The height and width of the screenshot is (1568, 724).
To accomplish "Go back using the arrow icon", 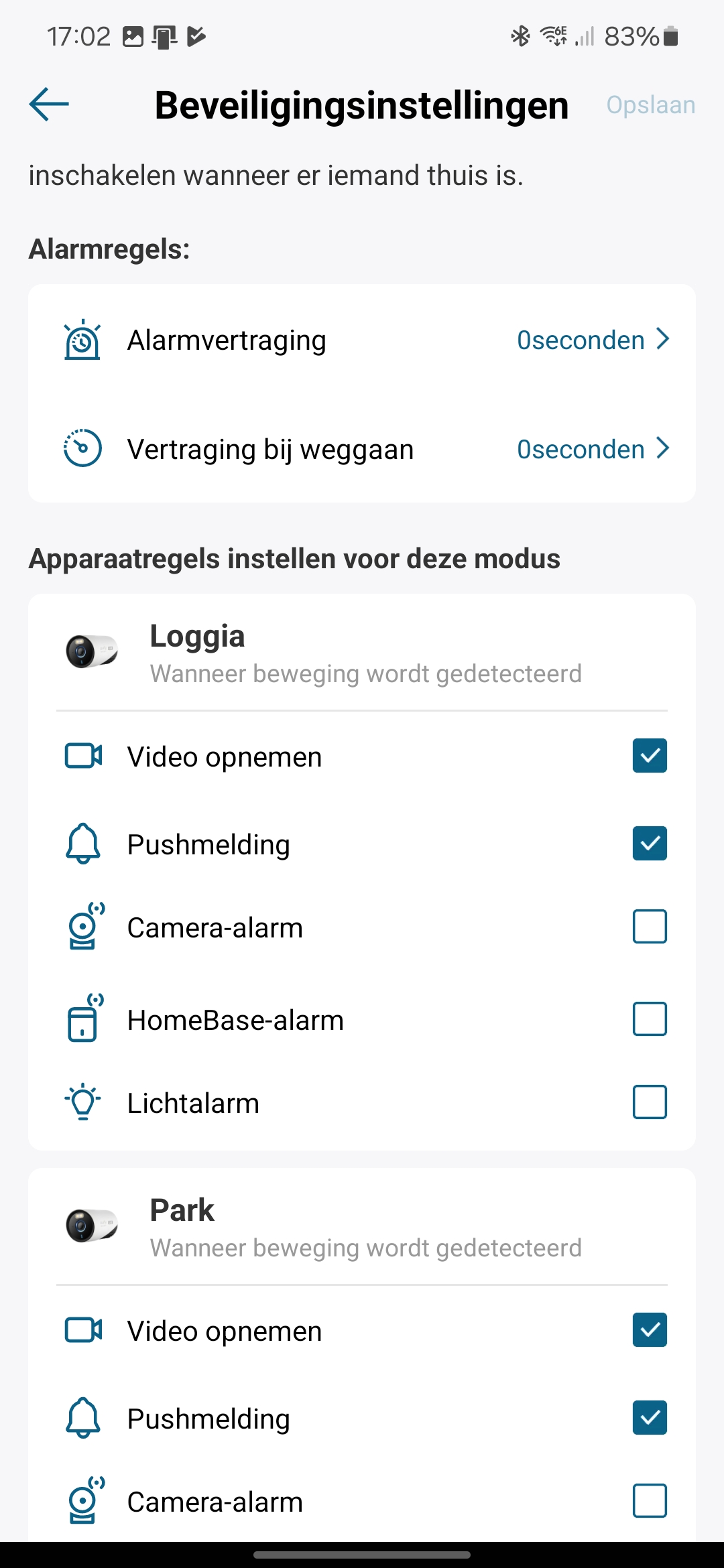I will coord(49,105).
